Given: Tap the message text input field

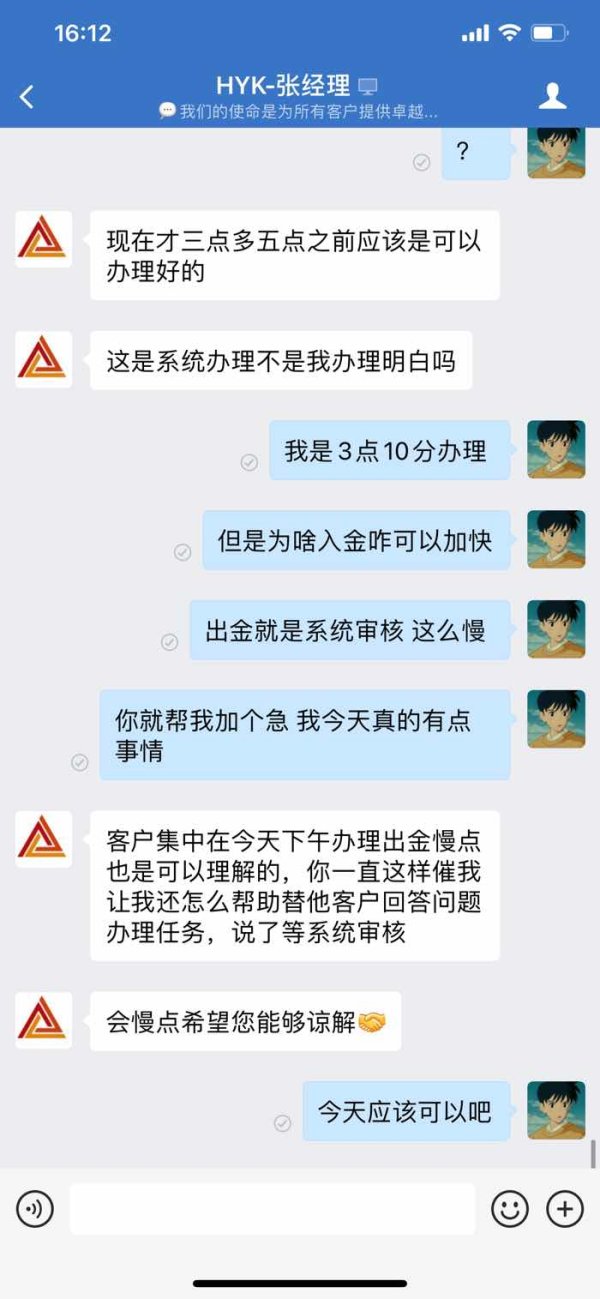Looking at the screenshot, I should click(x=272, y=1209).
